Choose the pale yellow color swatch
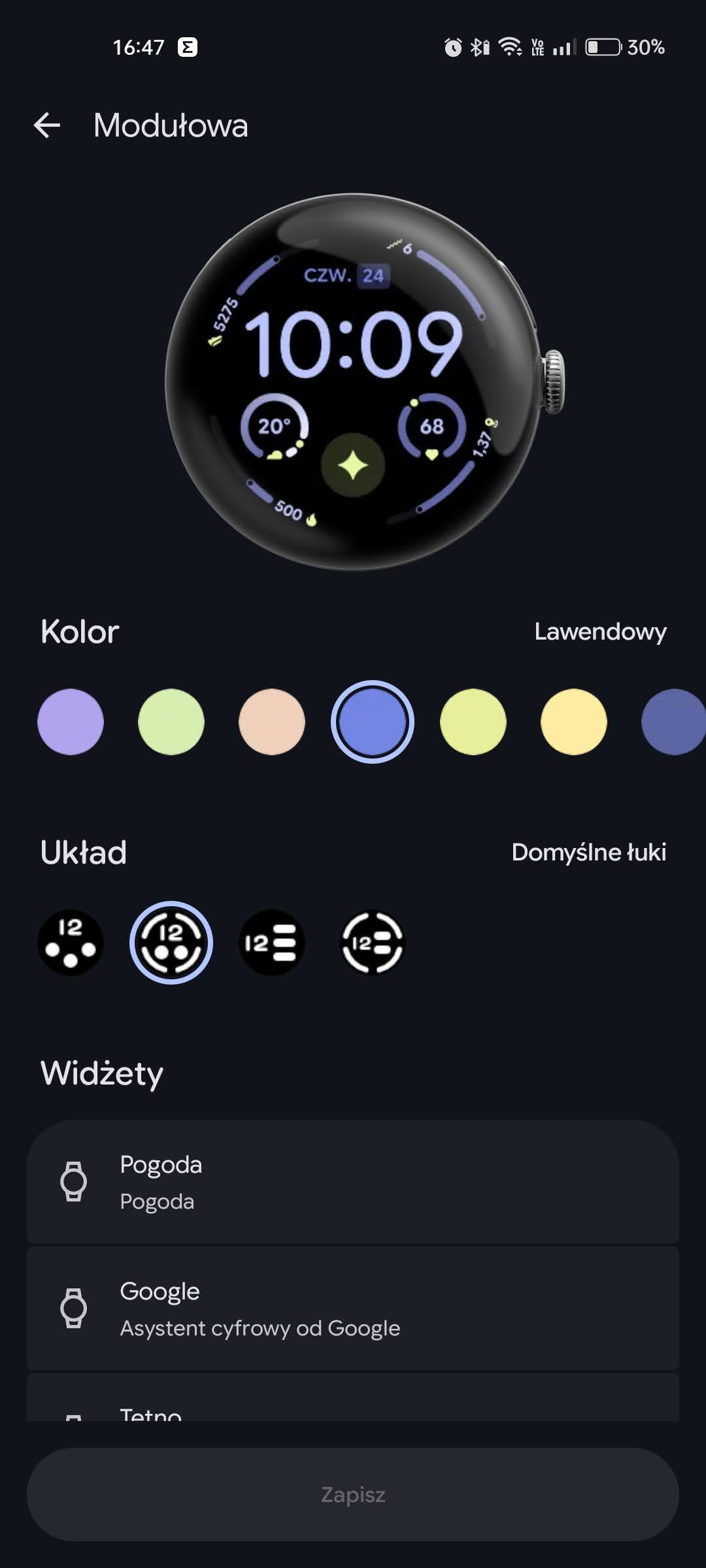 coord(574,722)
